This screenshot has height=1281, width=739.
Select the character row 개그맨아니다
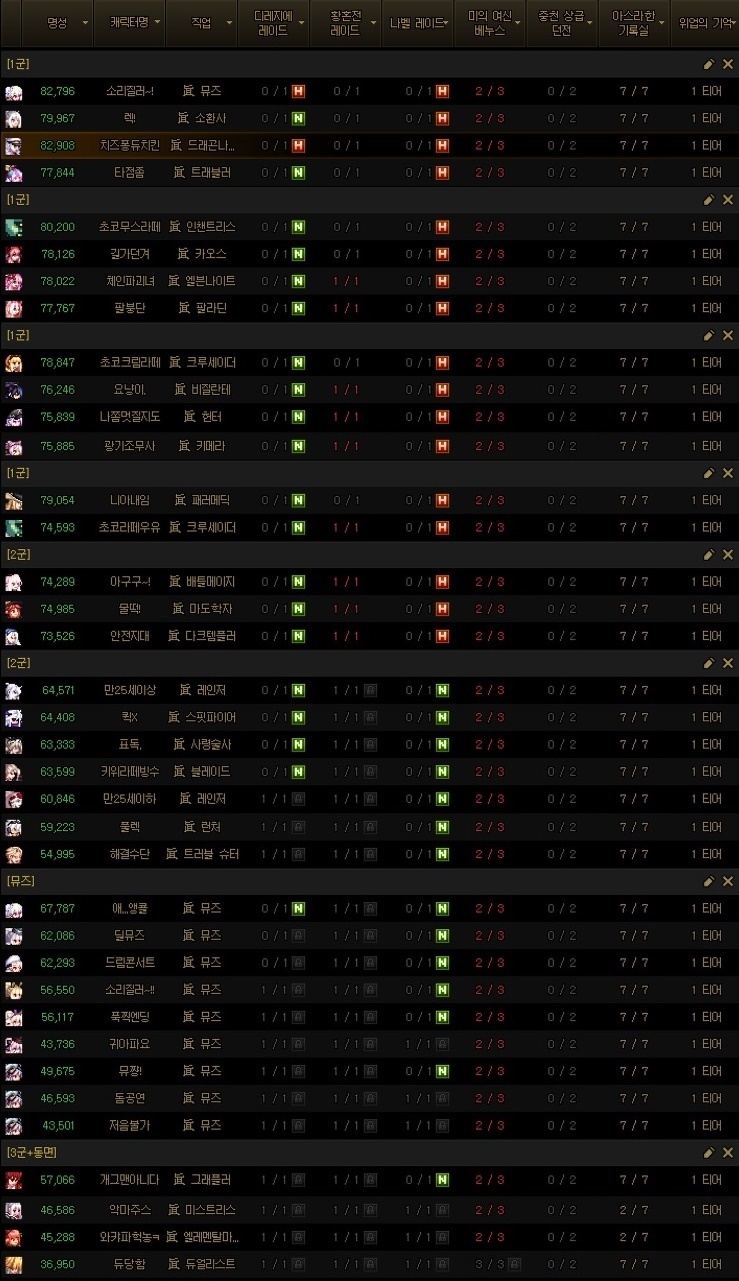pos(130,1180)
